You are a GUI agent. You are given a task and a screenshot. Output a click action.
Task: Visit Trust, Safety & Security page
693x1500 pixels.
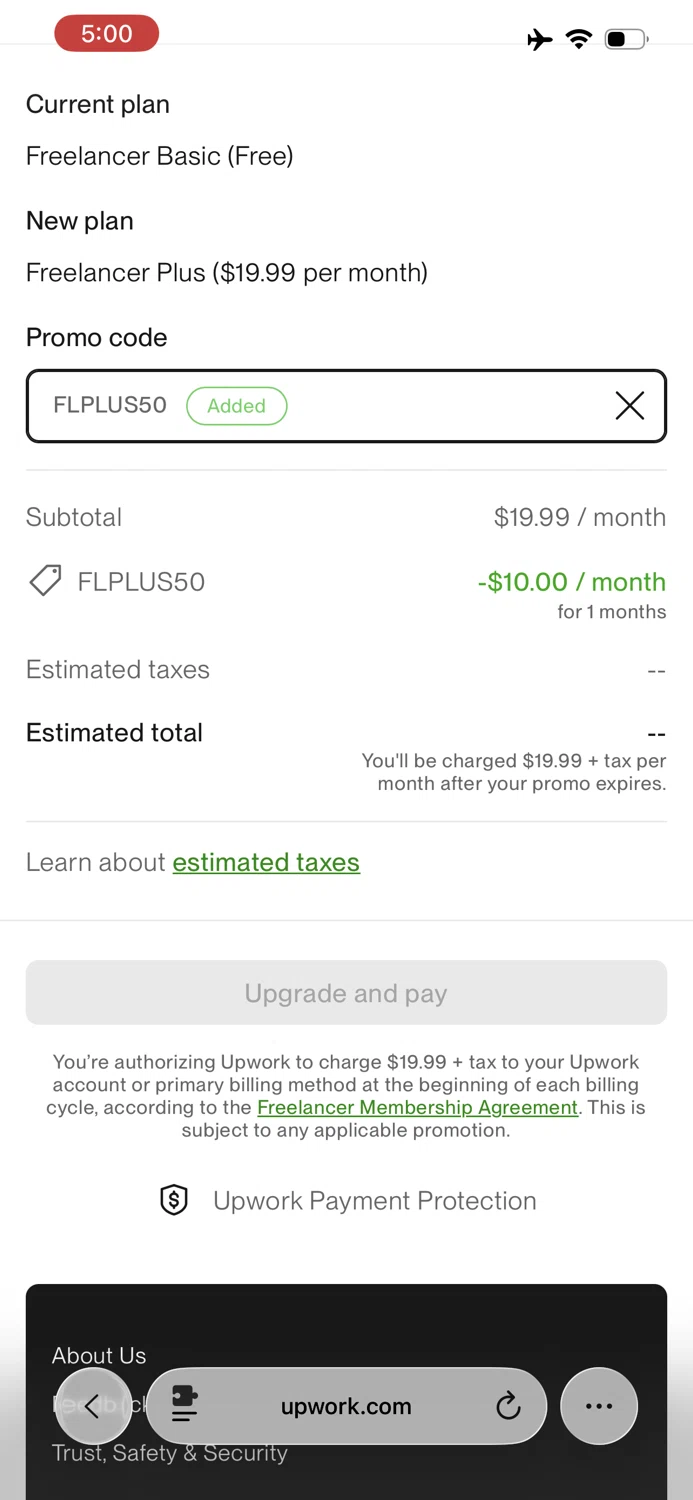[170, 1454]
